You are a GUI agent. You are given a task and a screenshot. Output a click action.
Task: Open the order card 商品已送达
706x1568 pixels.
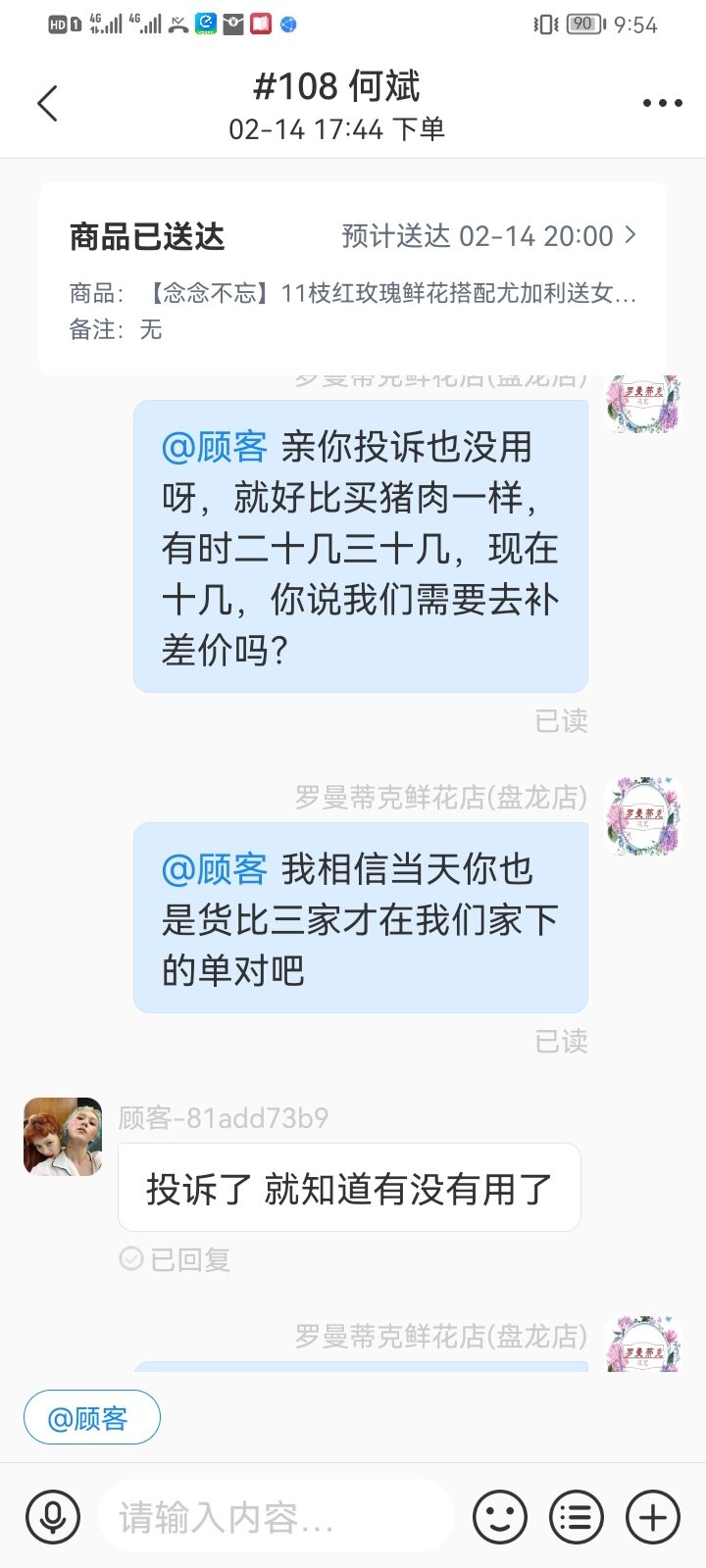353,279
